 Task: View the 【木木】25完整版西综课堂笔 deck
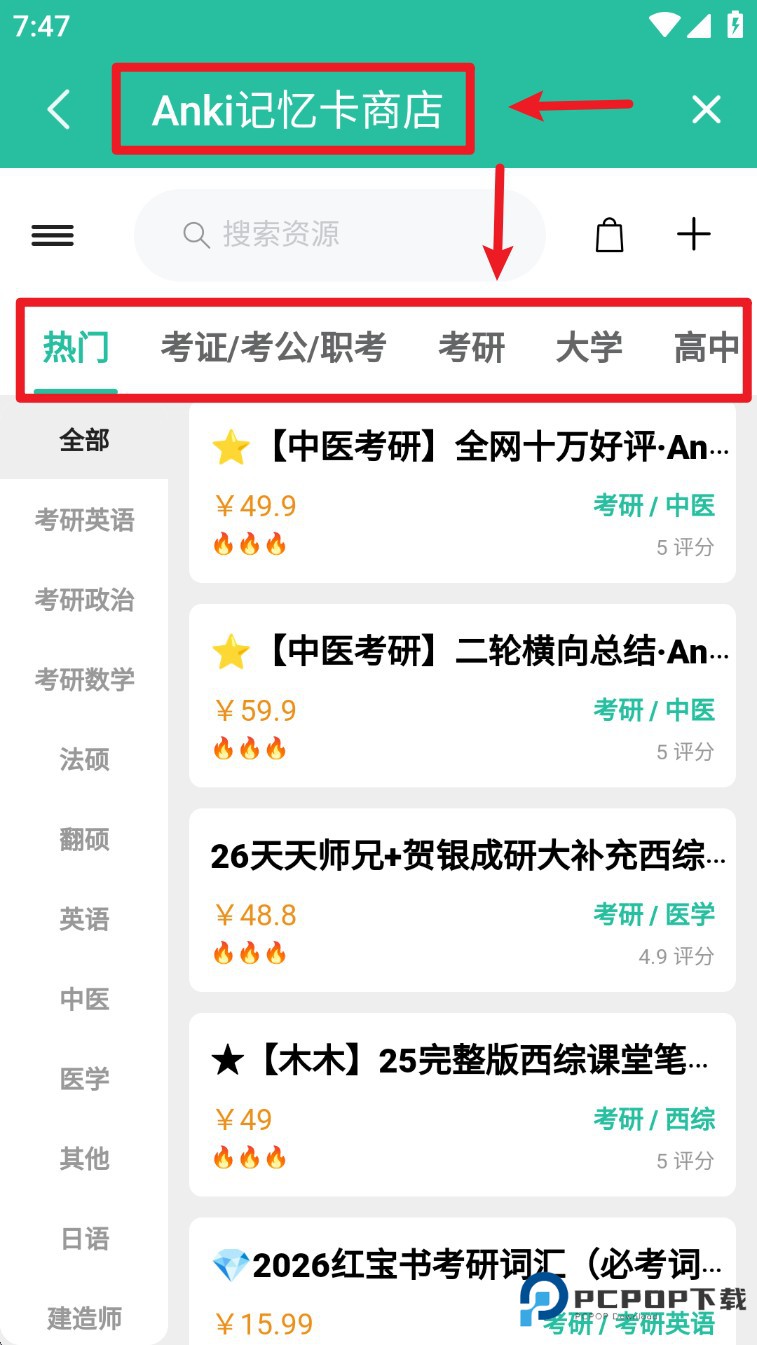[462, 1104]
